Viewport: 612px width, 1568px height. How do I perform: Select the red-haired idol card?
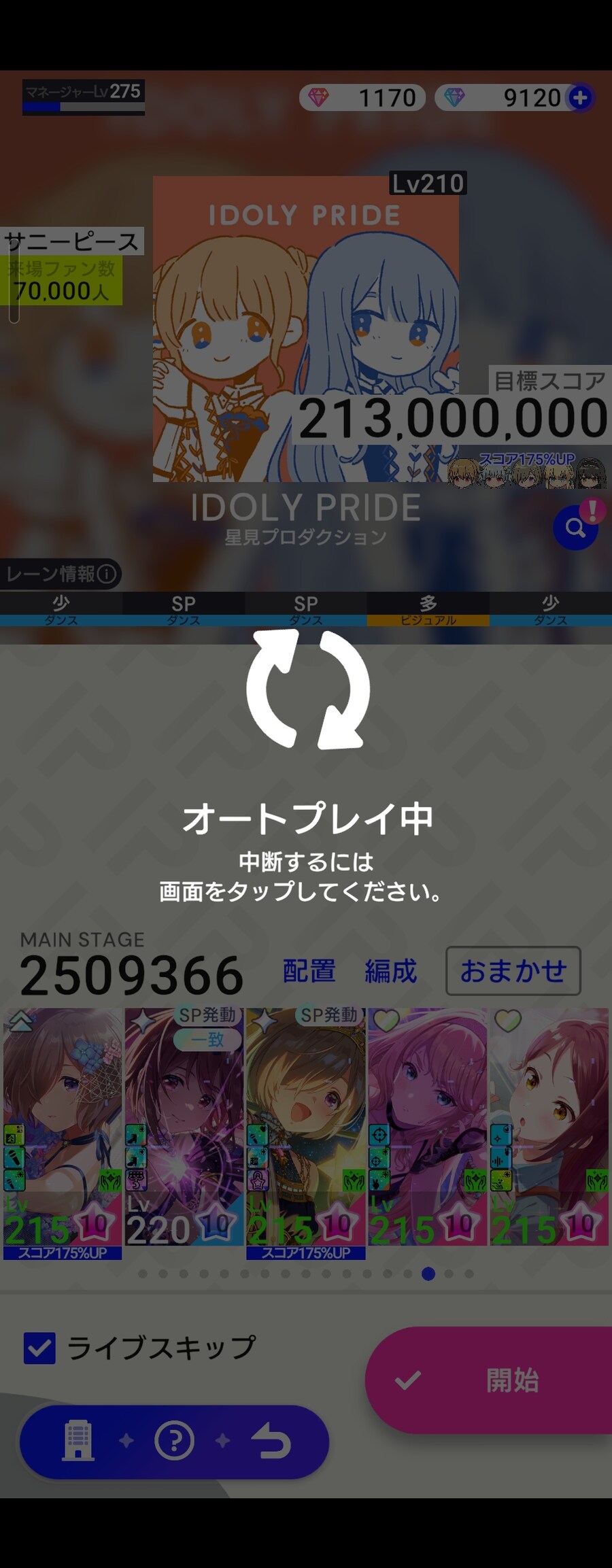tap(549, 1129)
